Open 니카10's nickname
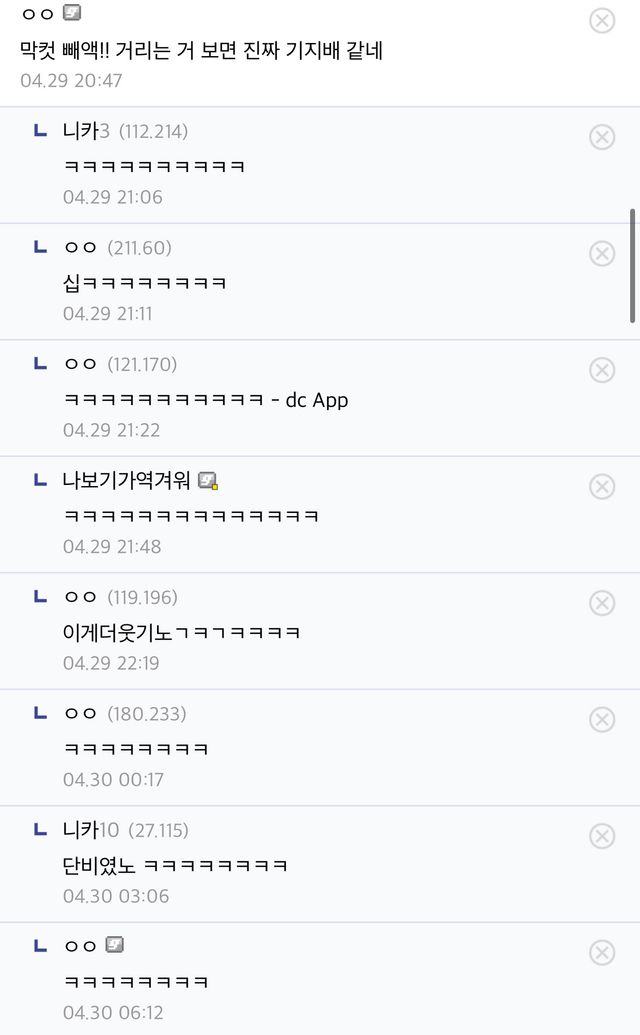 [x=90, y=830]
